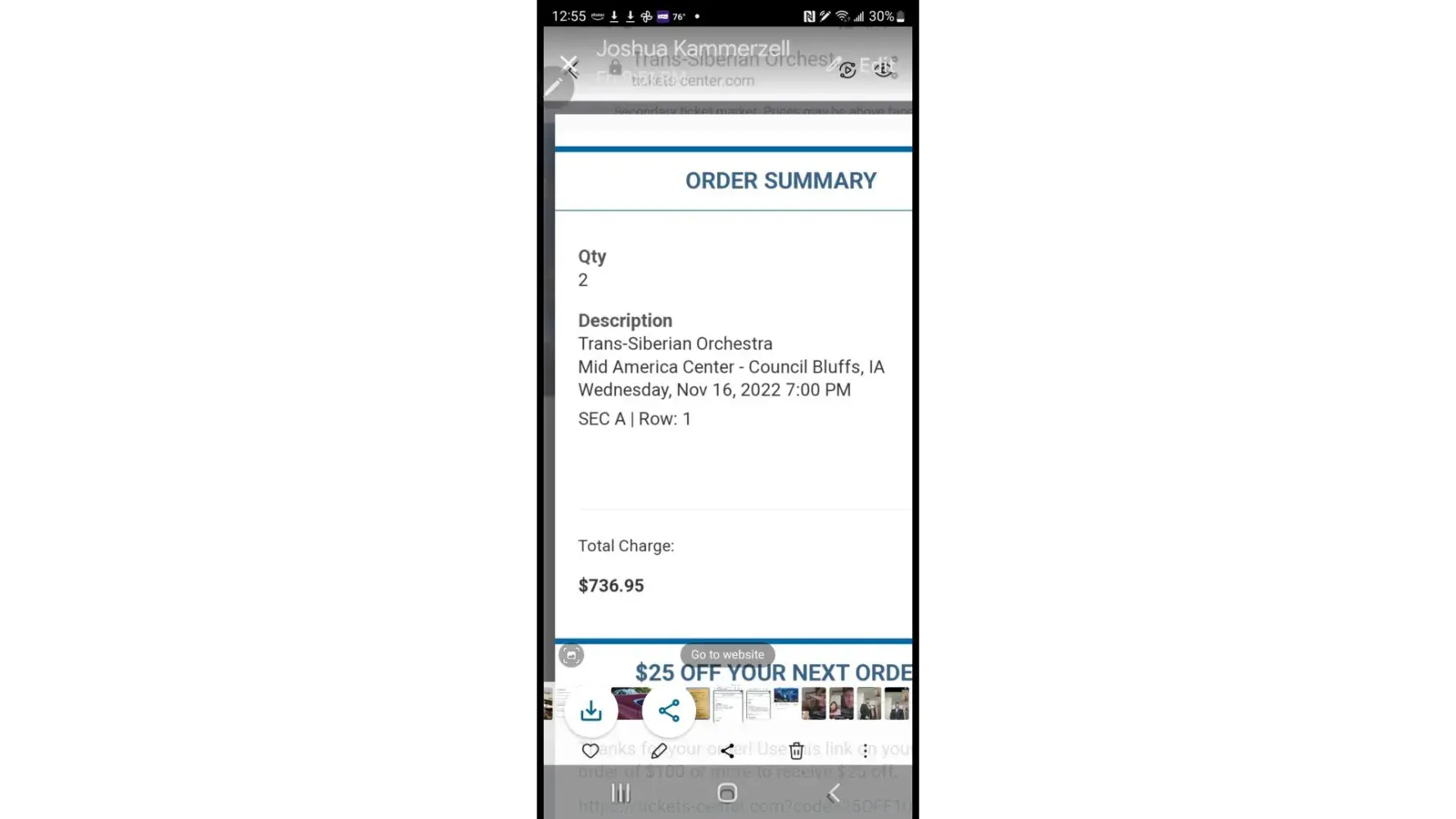Tap the scan icon above the thumbnails
This screenshot has height=819, width=1456.
pyautogui.click(x=572, y=655)
